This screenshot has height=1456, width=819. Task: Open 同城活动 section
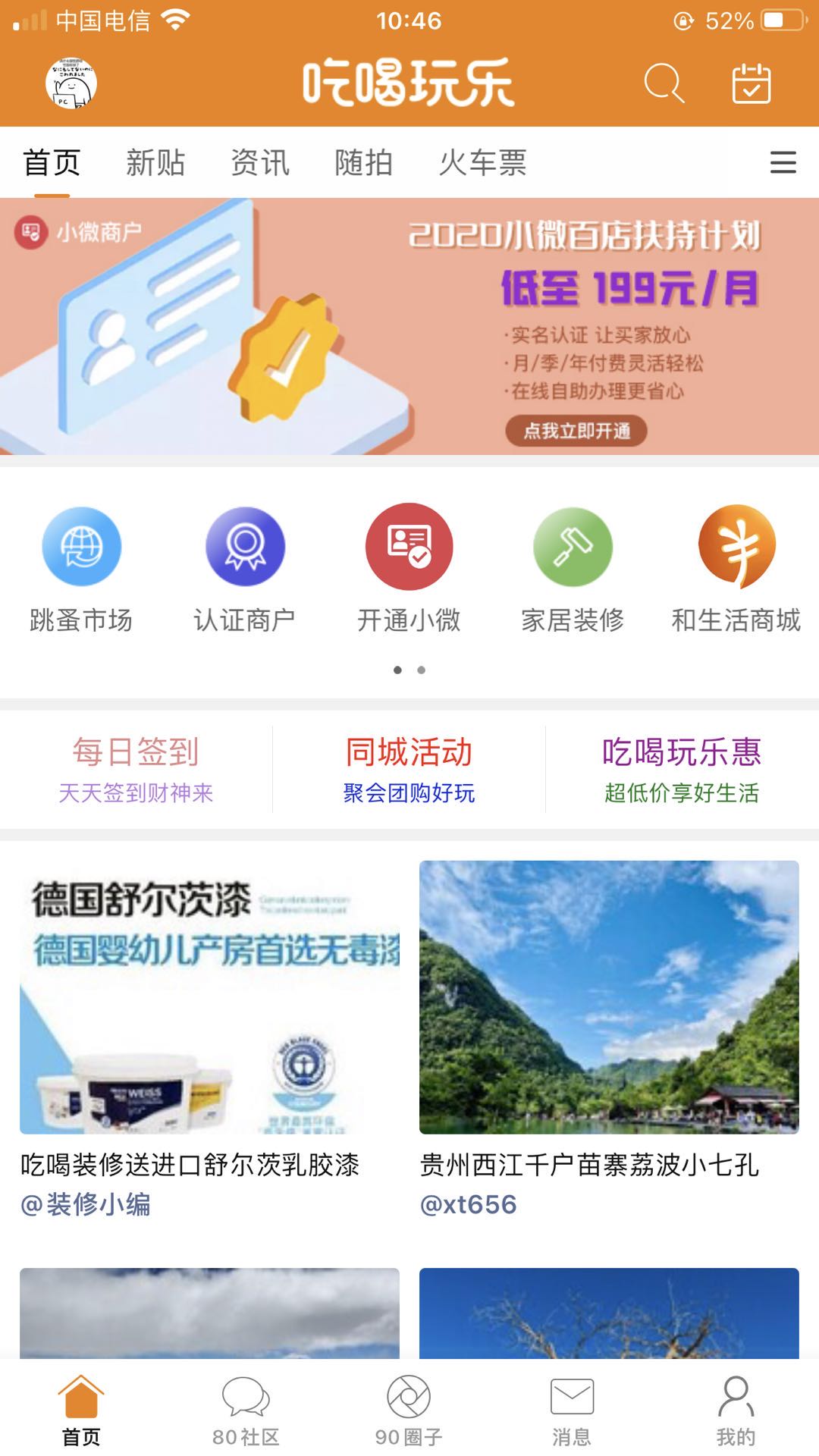[409, 769]
